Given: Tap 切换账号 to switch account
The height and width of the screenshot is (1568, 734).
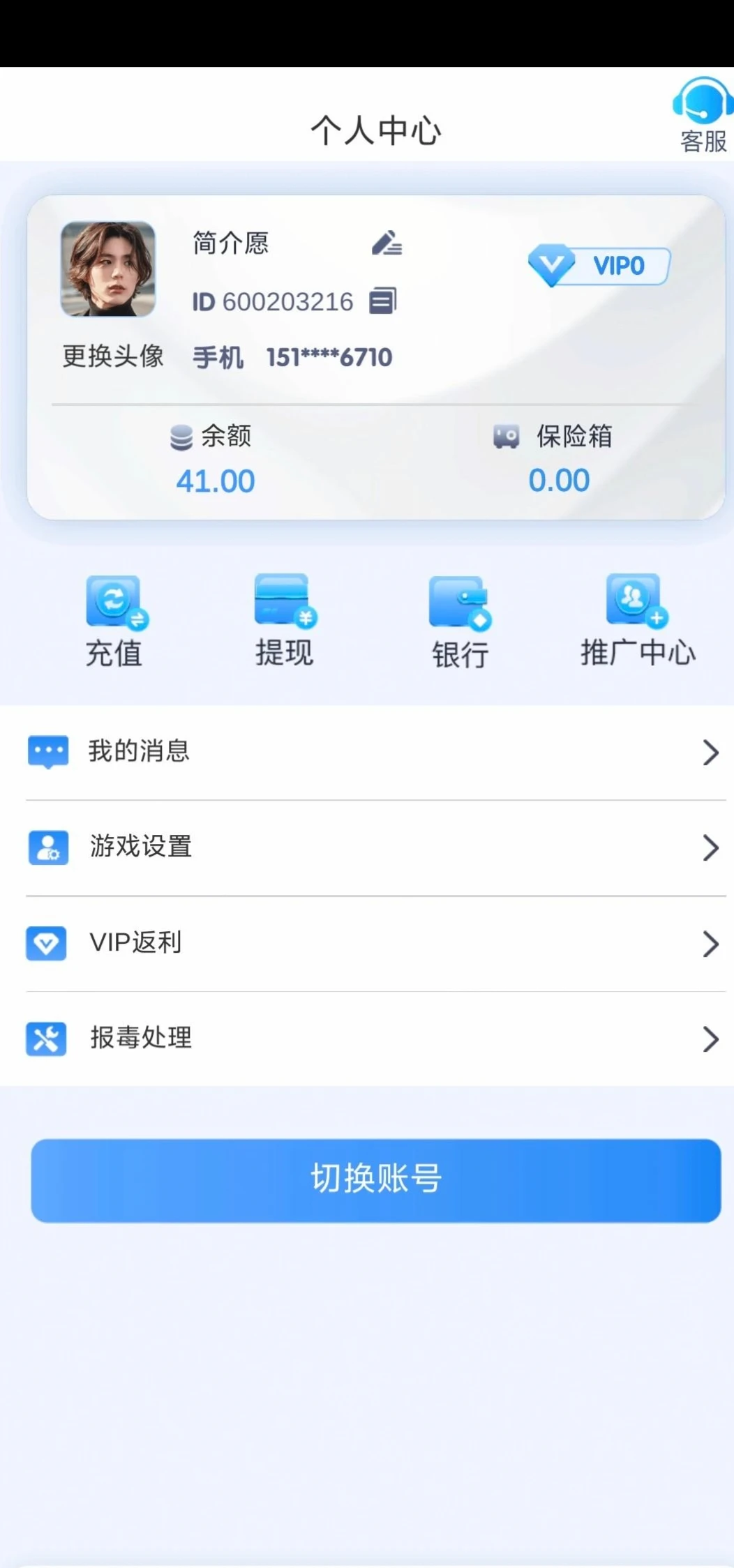Looking at the screenshot, I should (x=375, y=1180).
